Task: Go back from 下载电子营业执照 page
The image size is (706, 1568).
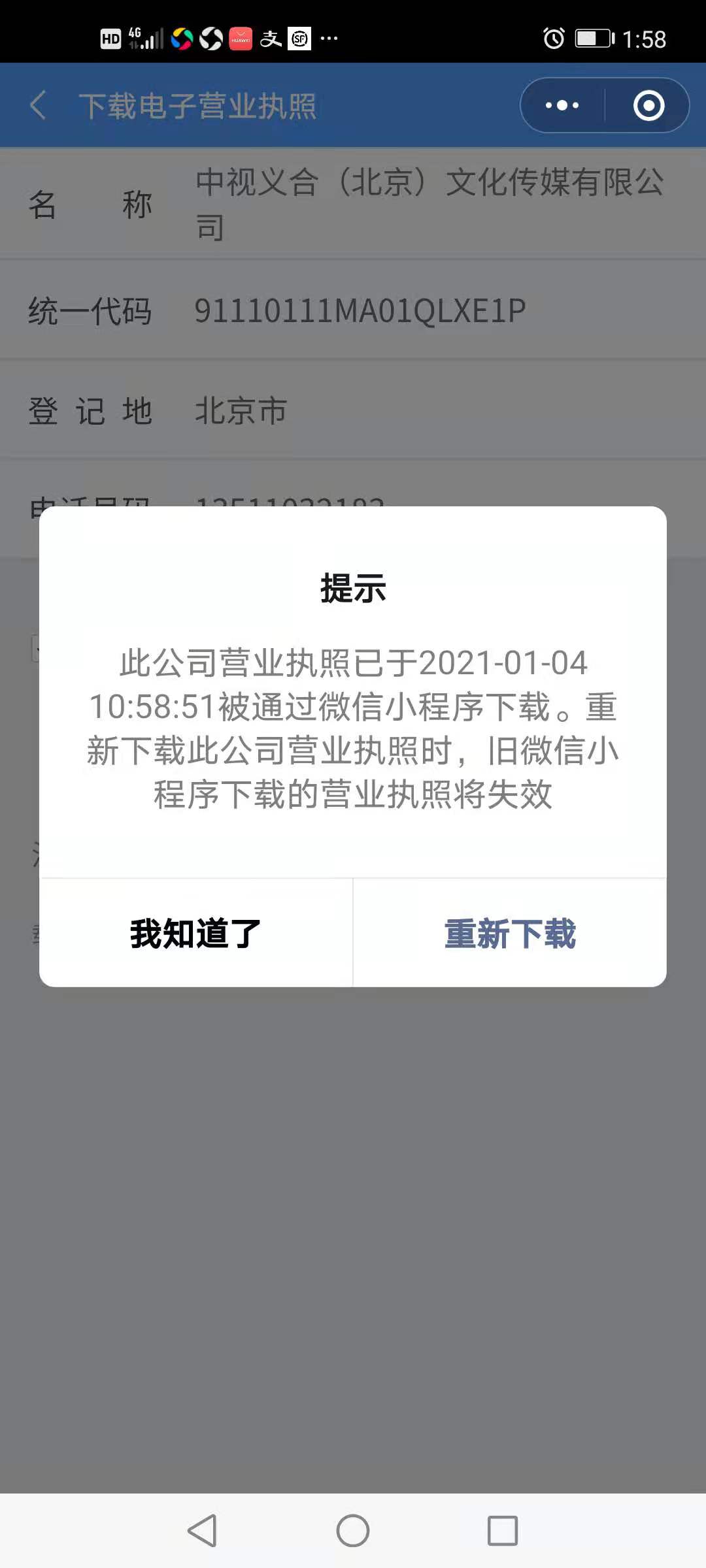Action: coord(38,105)
